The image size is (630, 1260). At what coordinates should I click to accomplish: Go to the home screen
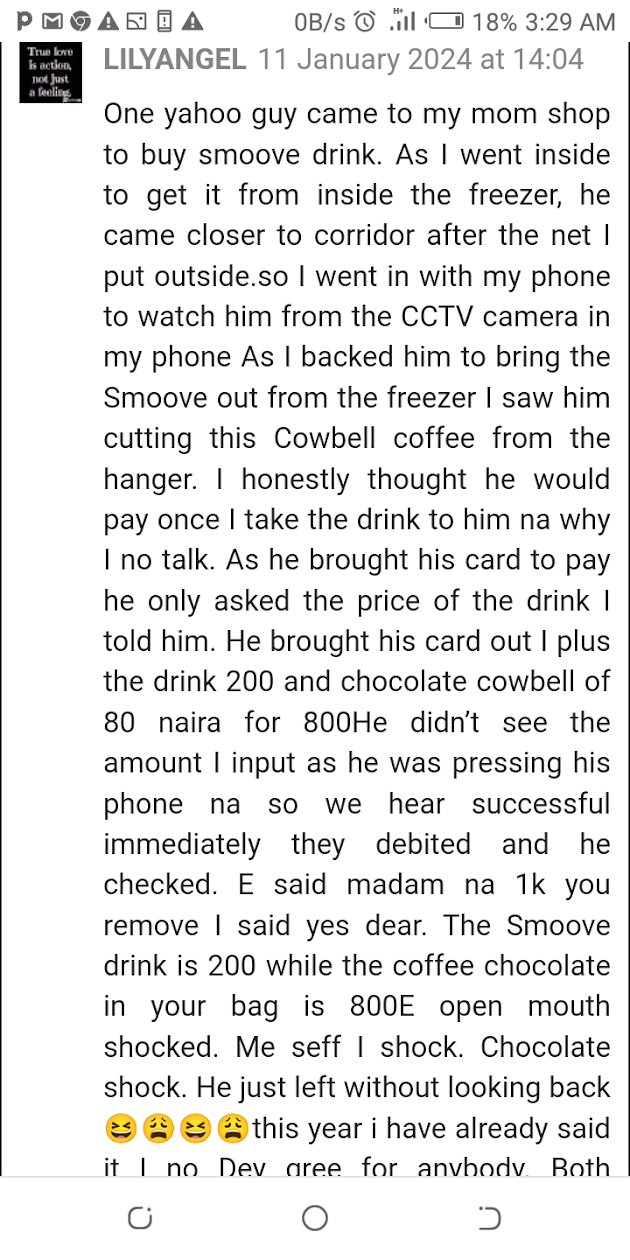(x=315, y=1217)
